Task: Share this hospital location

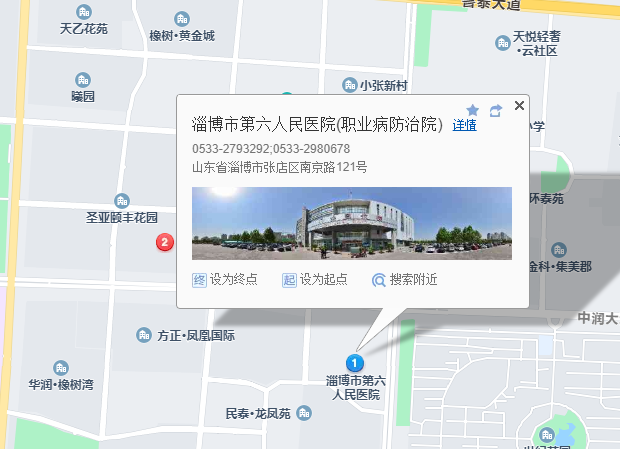Action: click(x=495, y=110)
